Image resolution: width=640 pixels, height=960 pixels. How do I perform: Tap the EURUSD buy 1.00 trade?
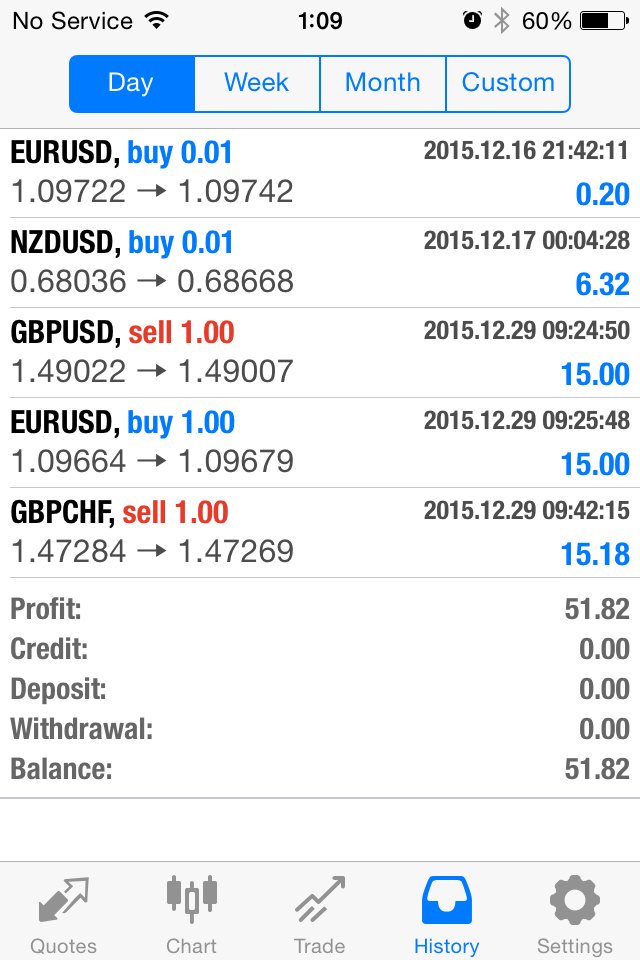(320, 443)
